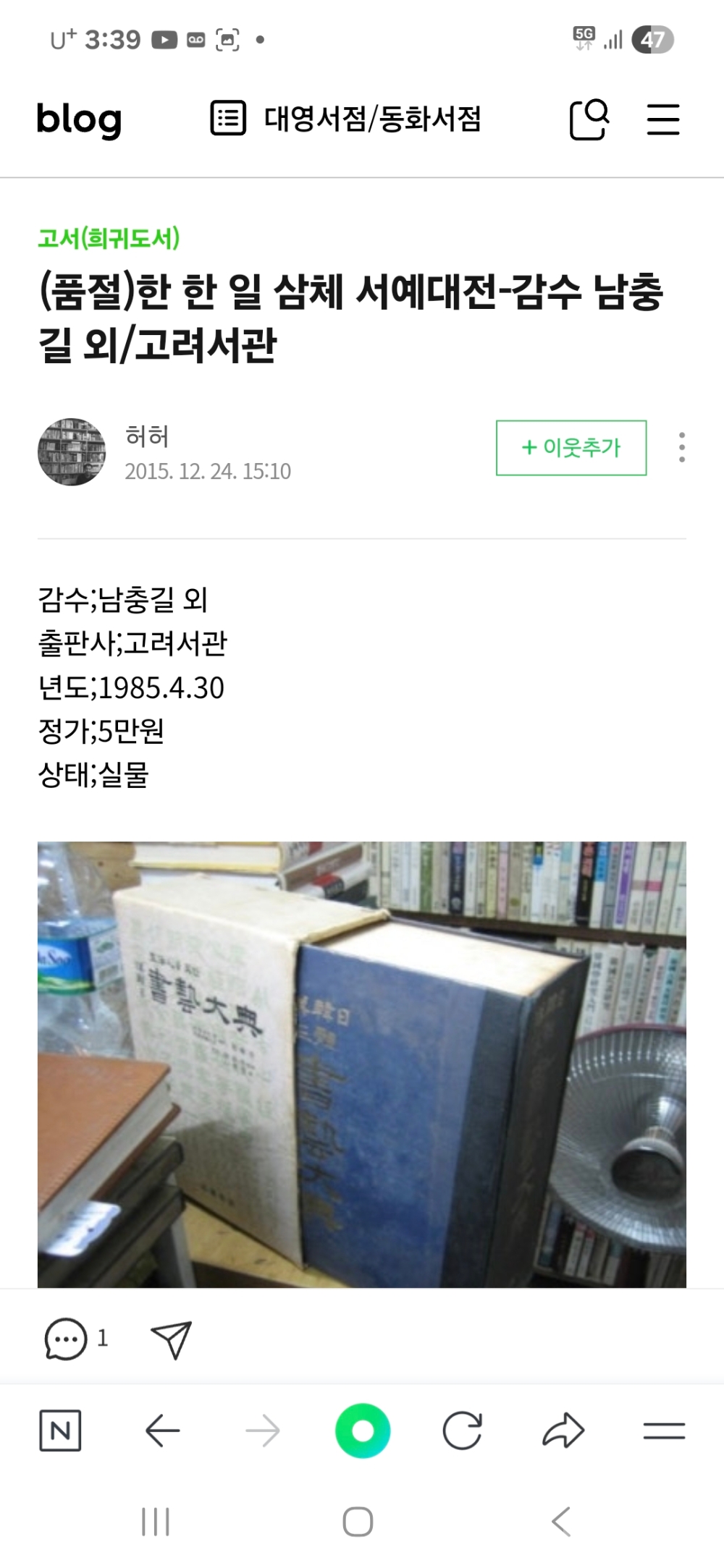Screen dimensions: 724x1568
Task: Go back to the previous page
Action: (x=162, y=1431)
